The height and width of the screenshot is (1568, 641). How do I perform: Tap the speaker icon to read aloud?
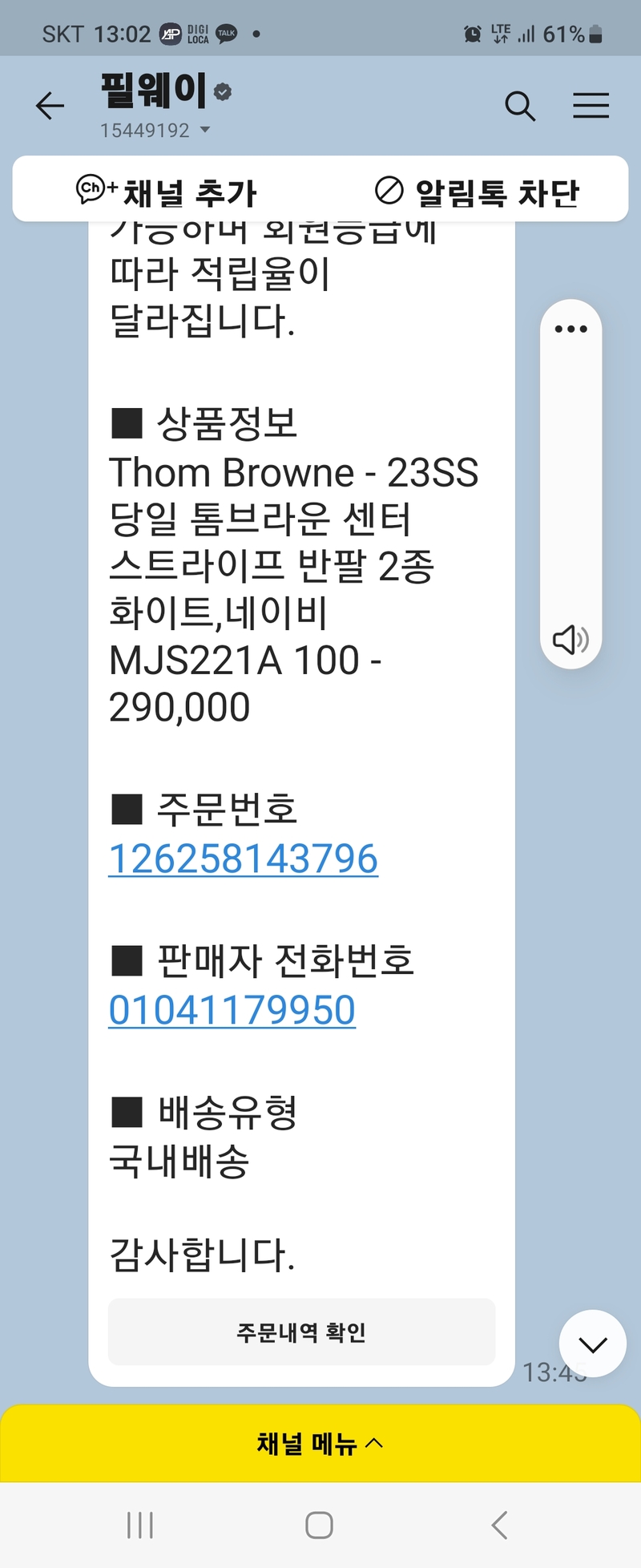point(570,639)
